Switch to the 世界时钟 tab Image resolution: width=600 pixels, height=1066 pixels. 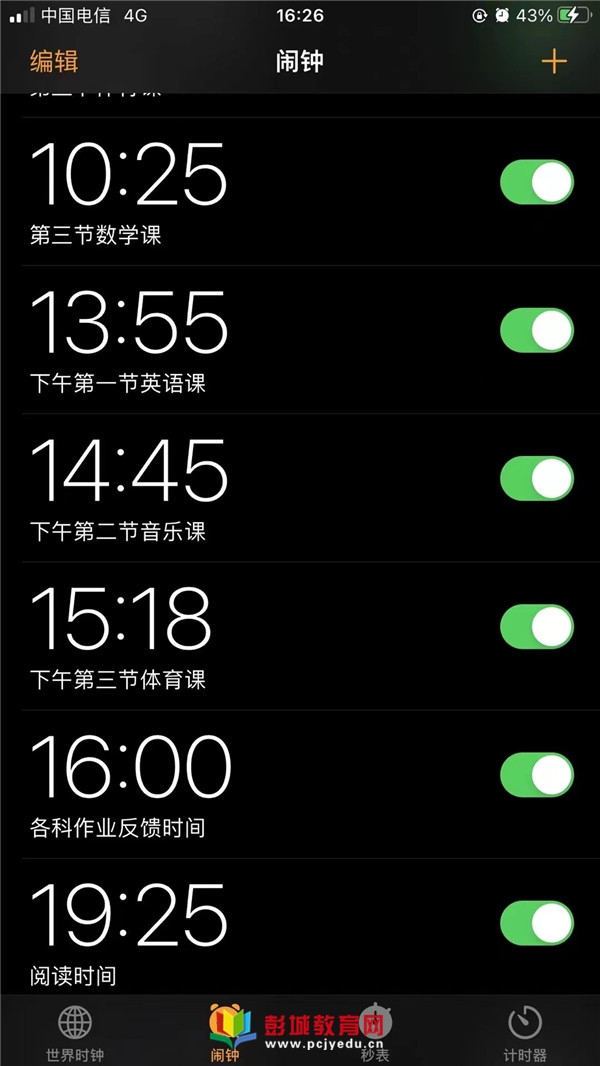point(75,1032)
